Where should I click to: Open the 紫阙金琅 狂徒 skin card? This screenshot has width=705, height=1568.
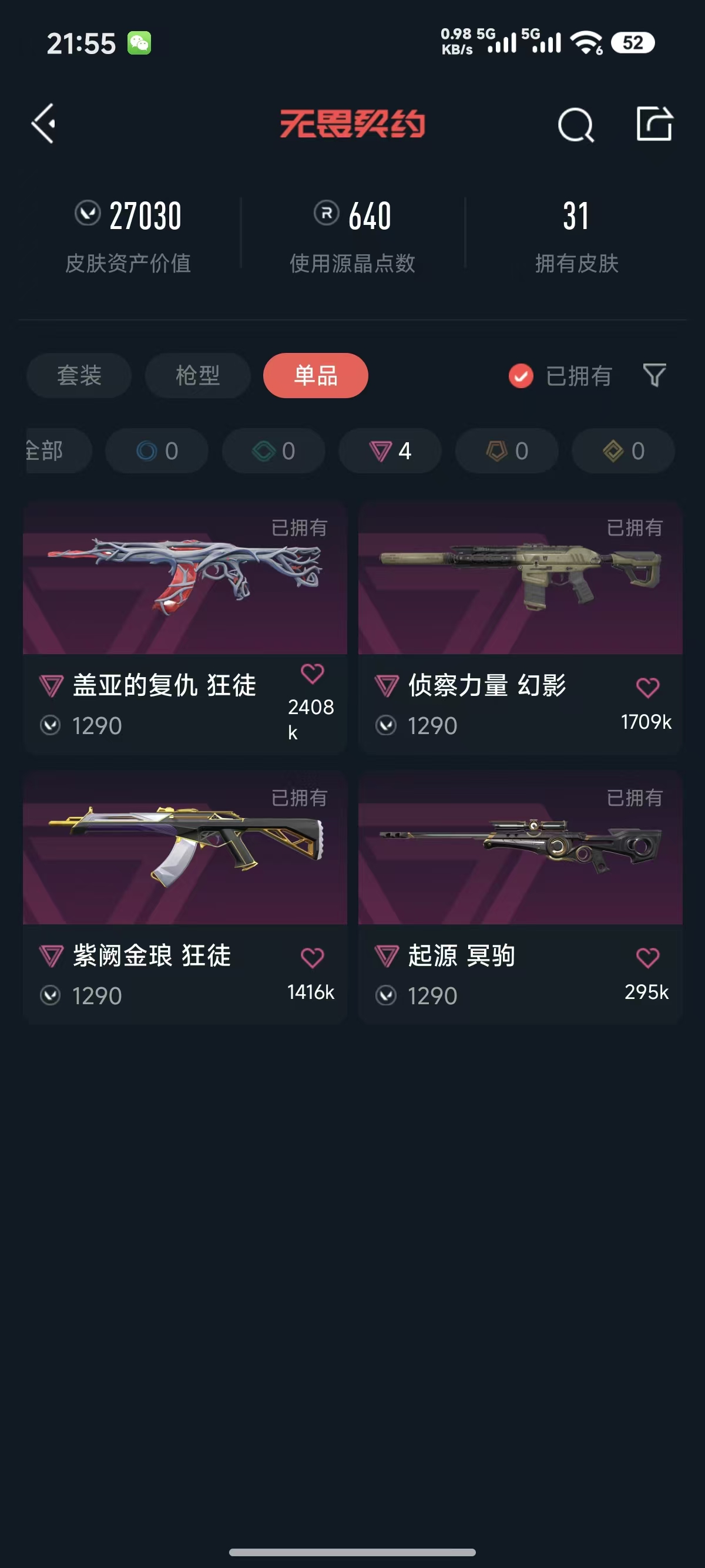click(184, 849)
